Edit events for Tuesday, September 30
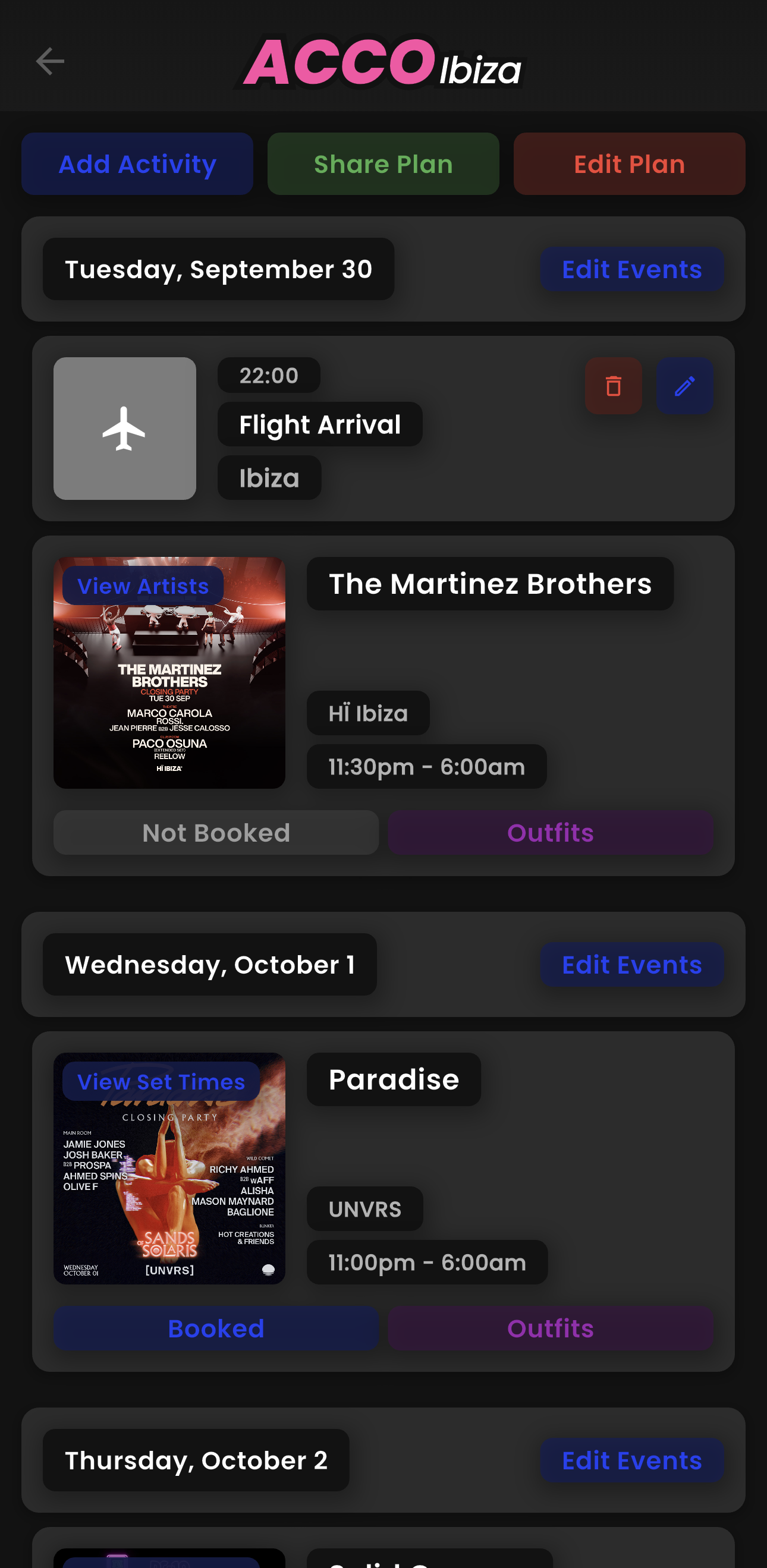 tap(632, 269)
